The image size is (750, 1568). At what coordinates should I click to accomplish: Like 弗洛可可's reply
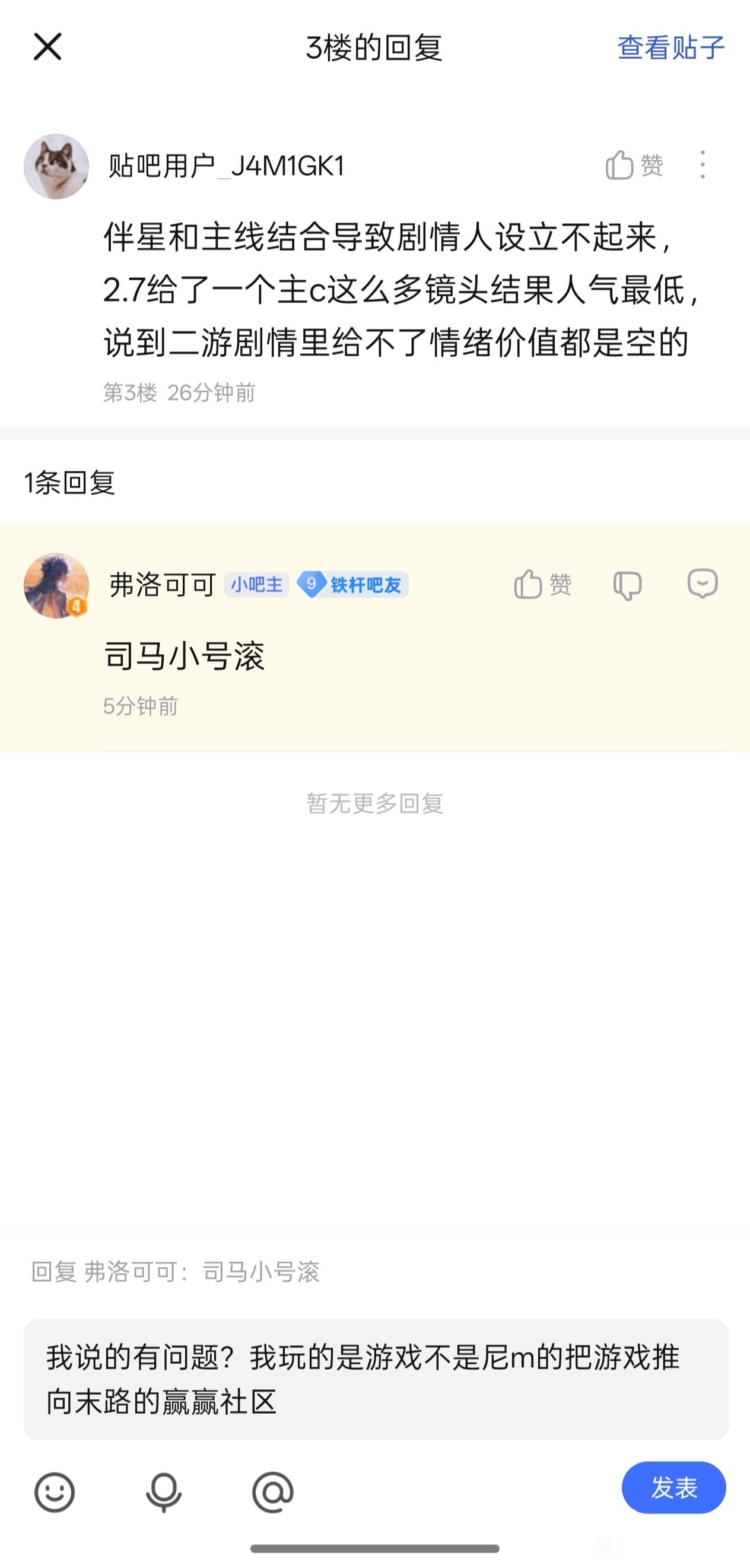[542, 585]
